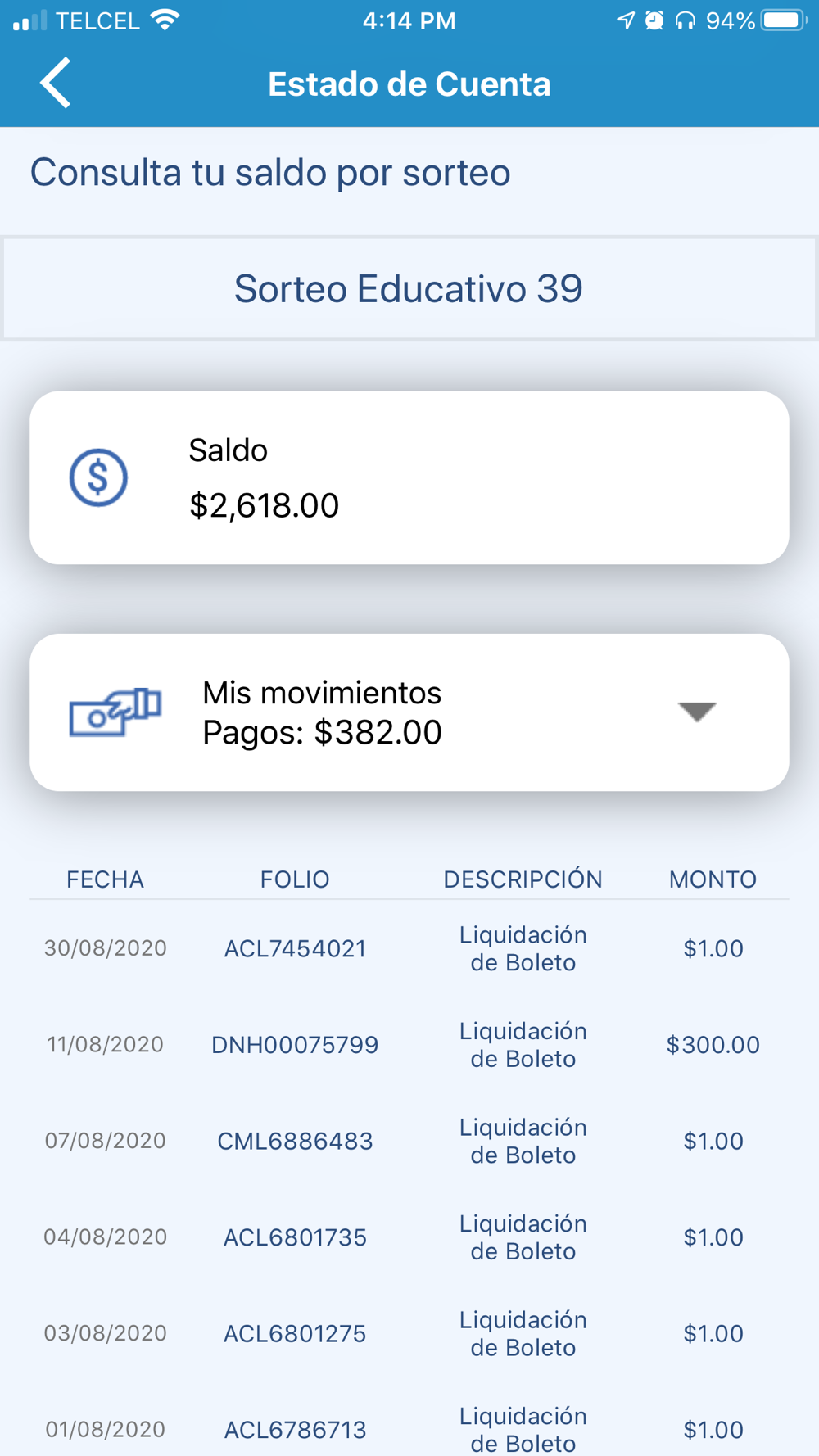Go back from Estado de Cuenta
Viewport: 819px width, 1456px height.
[56, 83]
